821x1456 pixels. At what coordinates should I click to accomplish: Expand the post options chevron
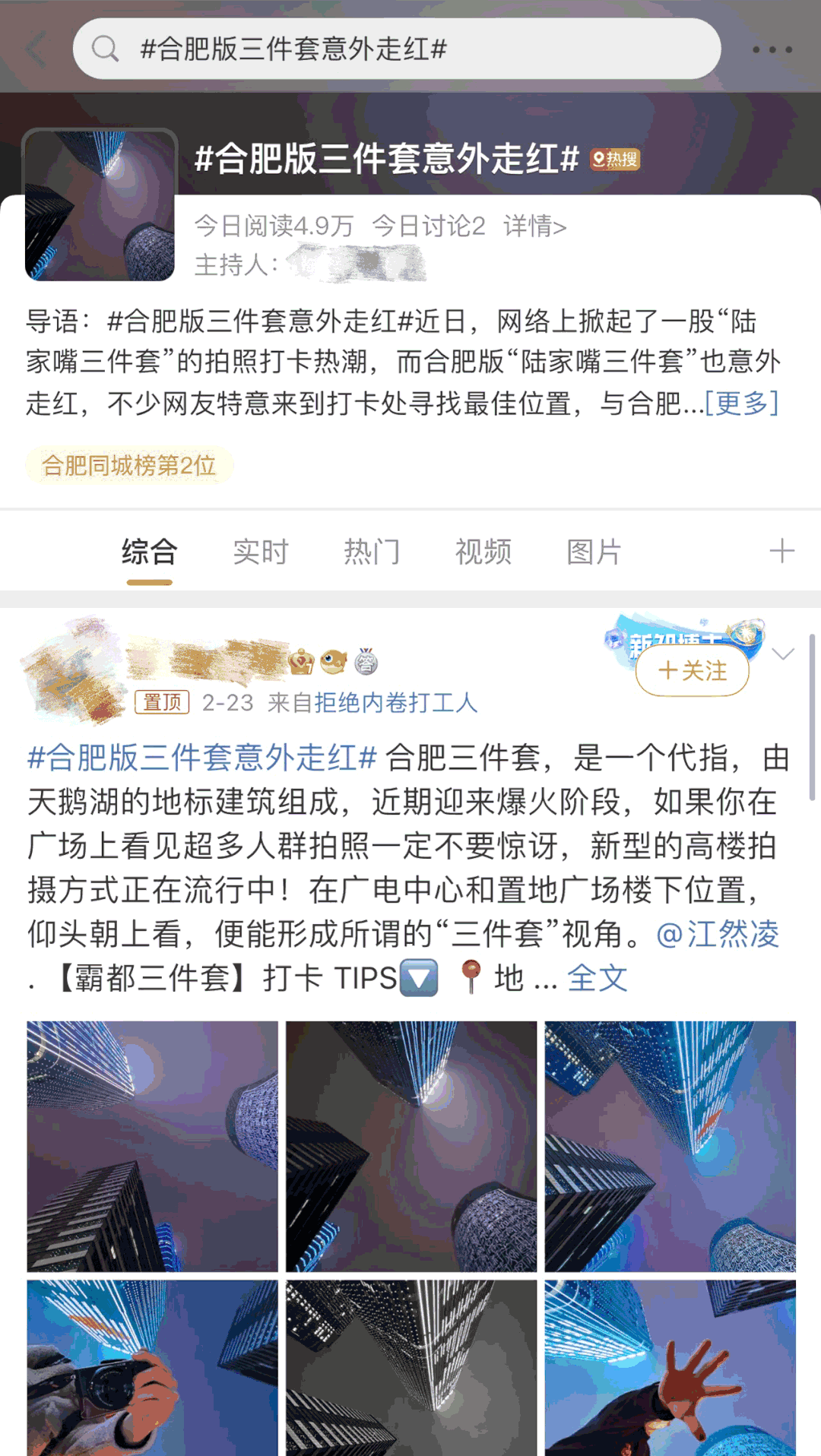pos(783,654)
